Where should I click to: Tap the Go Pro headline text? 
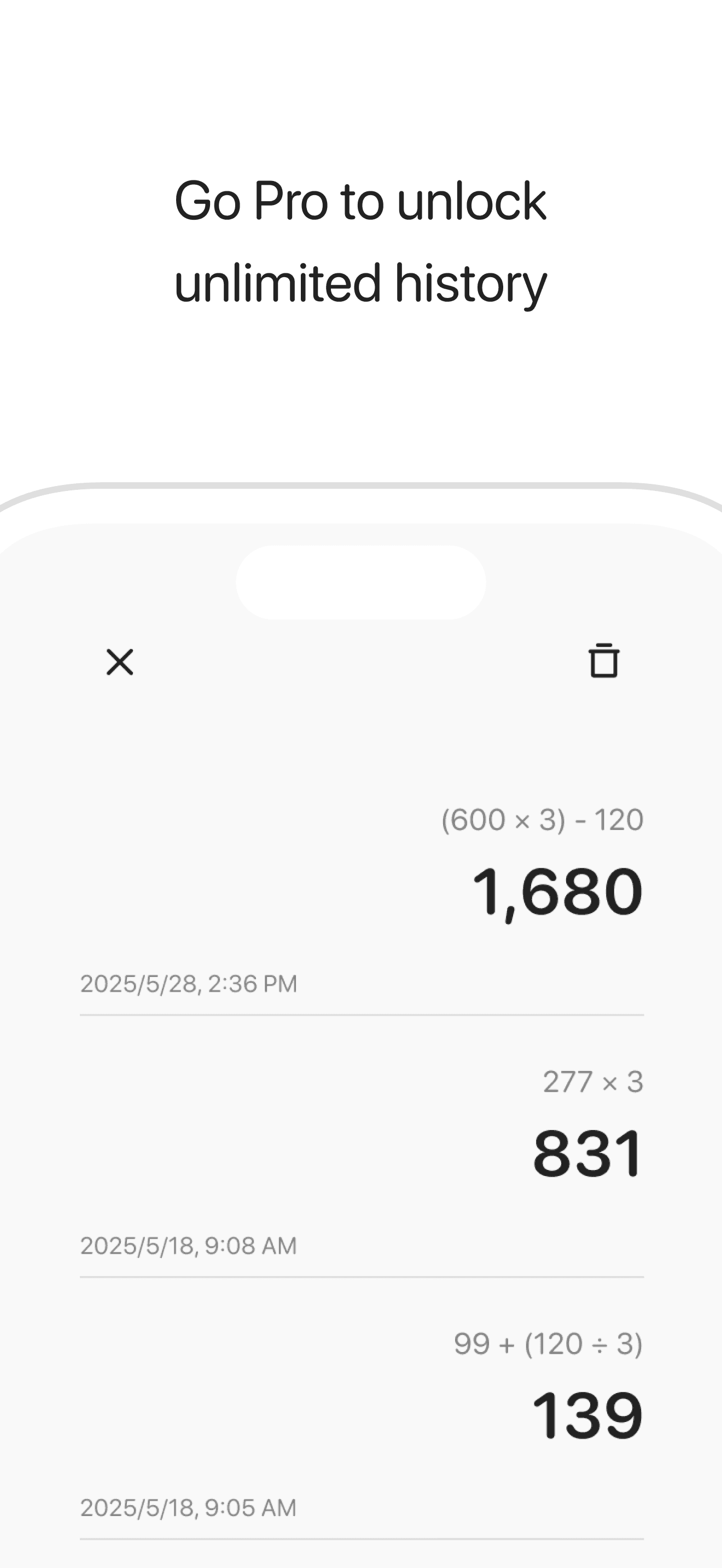(x=360, y=241)
